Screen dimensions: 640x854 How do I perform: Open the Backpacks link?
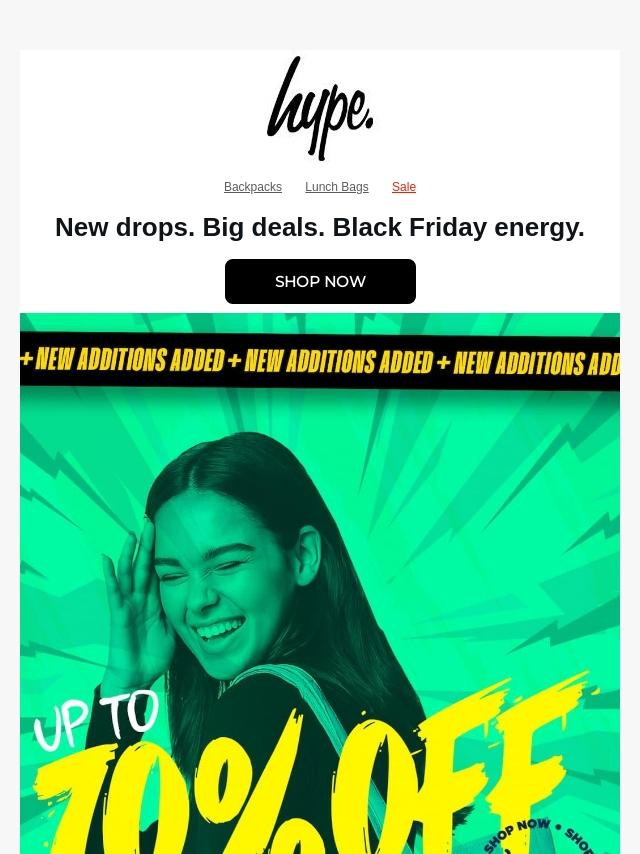click(x=253, y=187)
